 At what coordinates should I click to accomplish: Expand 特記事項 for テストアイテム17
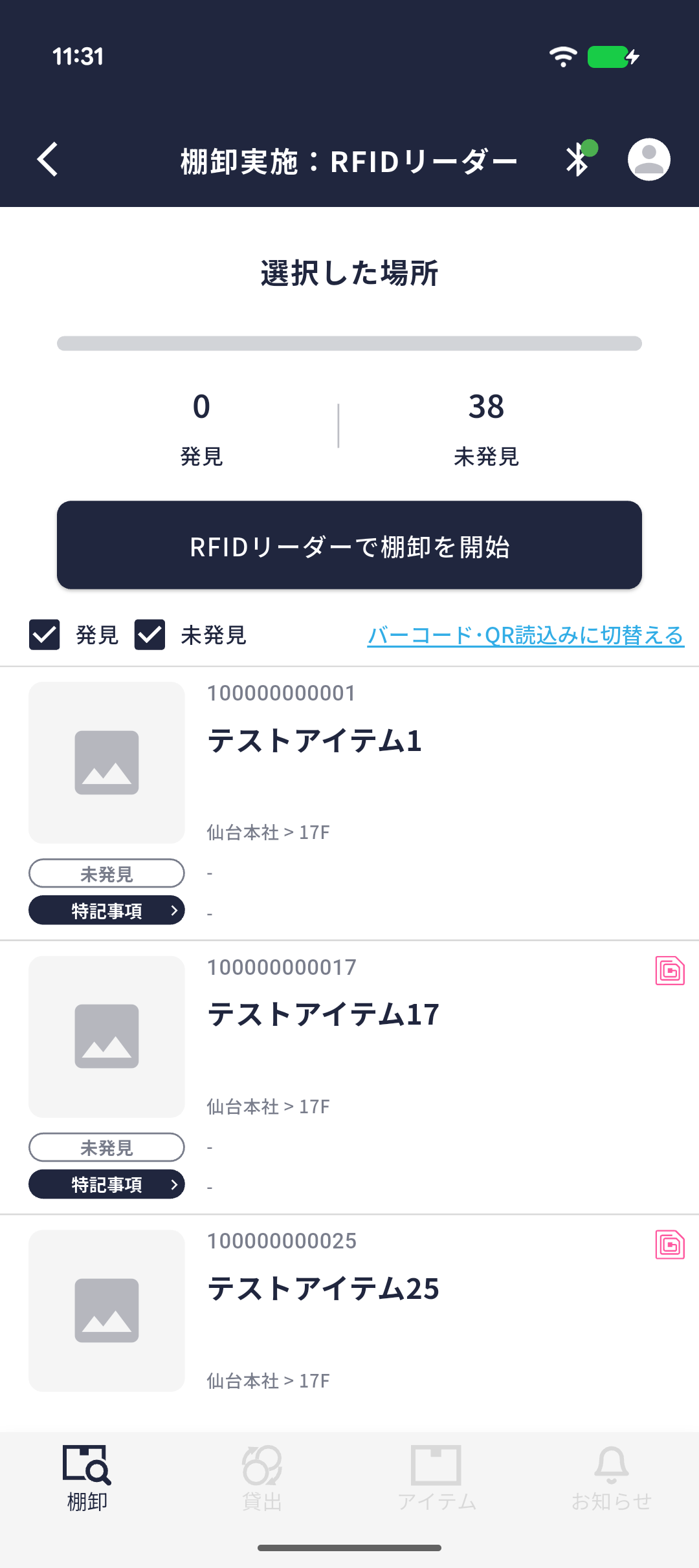106,1184
